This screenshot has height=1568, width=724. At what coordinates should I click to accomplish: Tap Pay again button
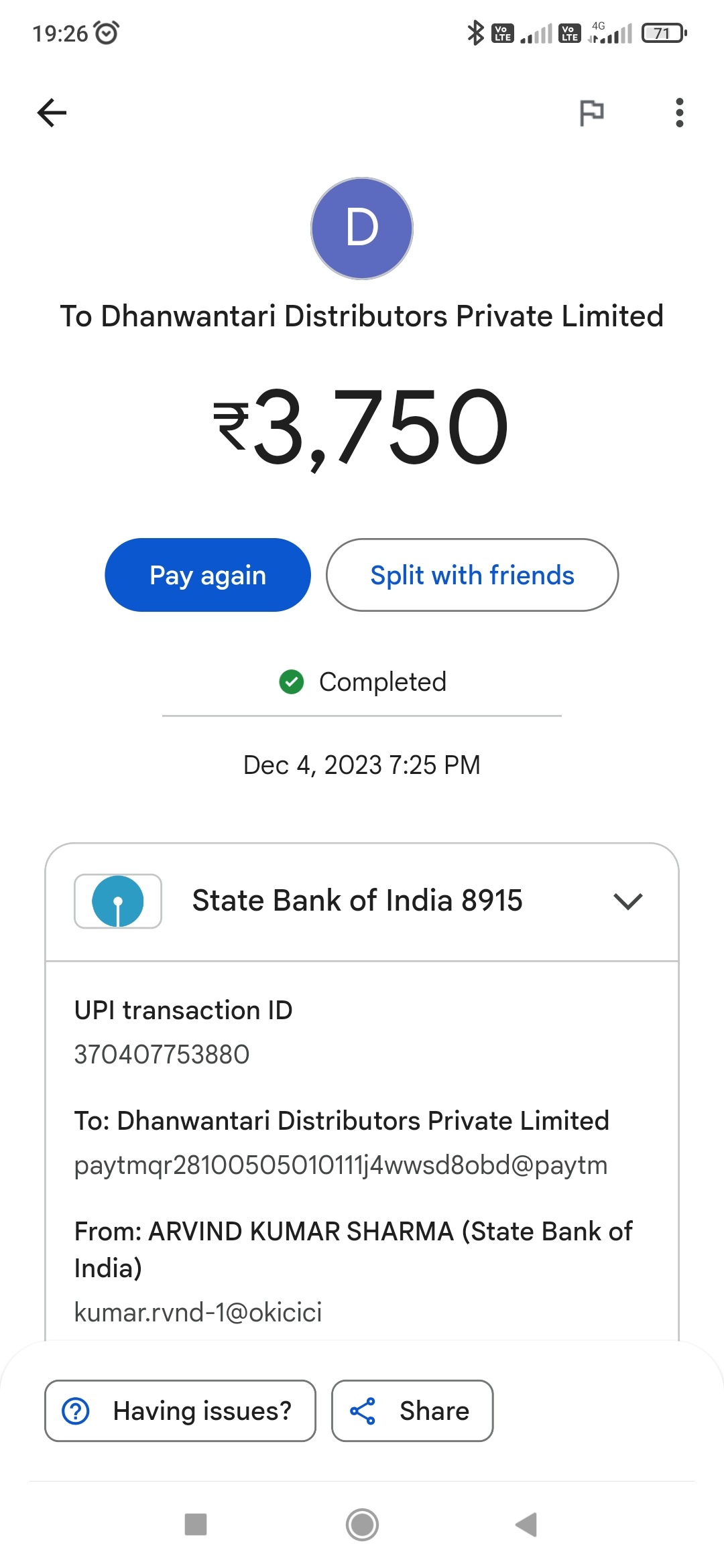pos(208,575)
